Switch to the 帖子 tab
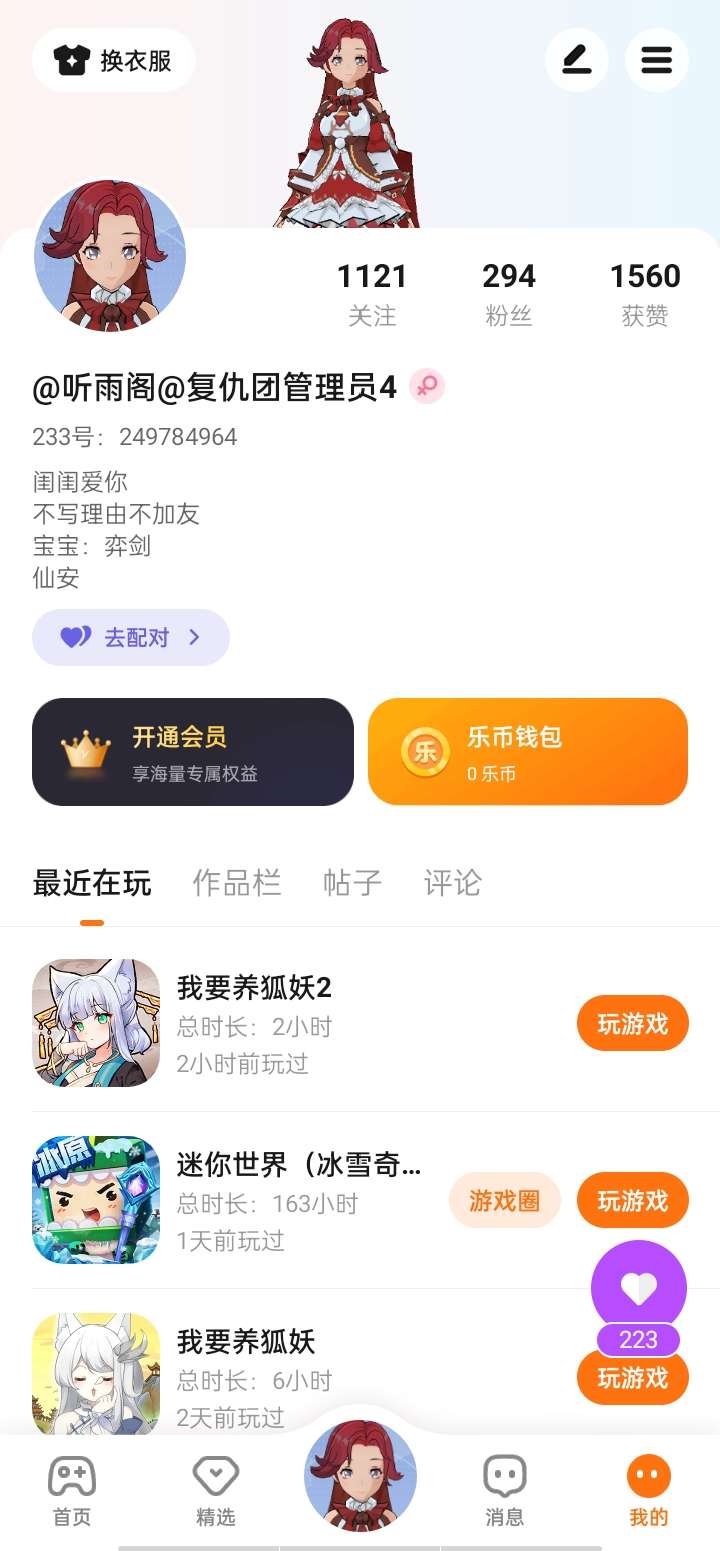This screenshot has height=1551, width=720. point(352,882)
